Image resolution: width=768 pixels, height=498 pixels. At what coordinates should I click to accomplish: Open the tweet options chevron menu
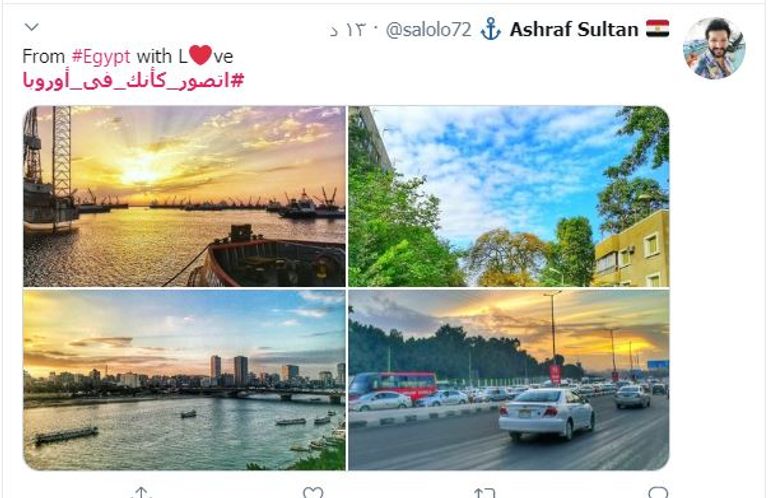(x=31, y=27)
